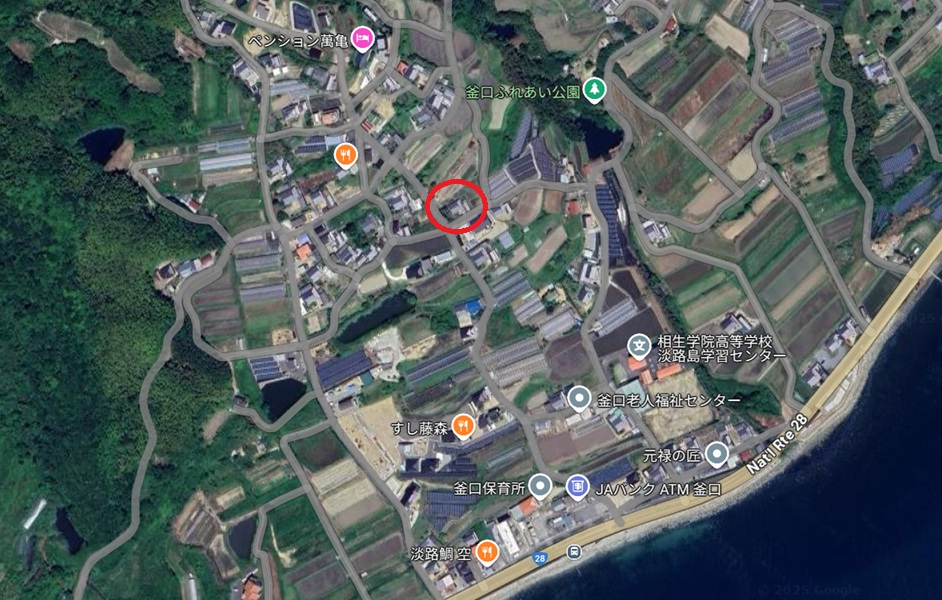Open the 元禄の匠 place pin

[716, 454]
